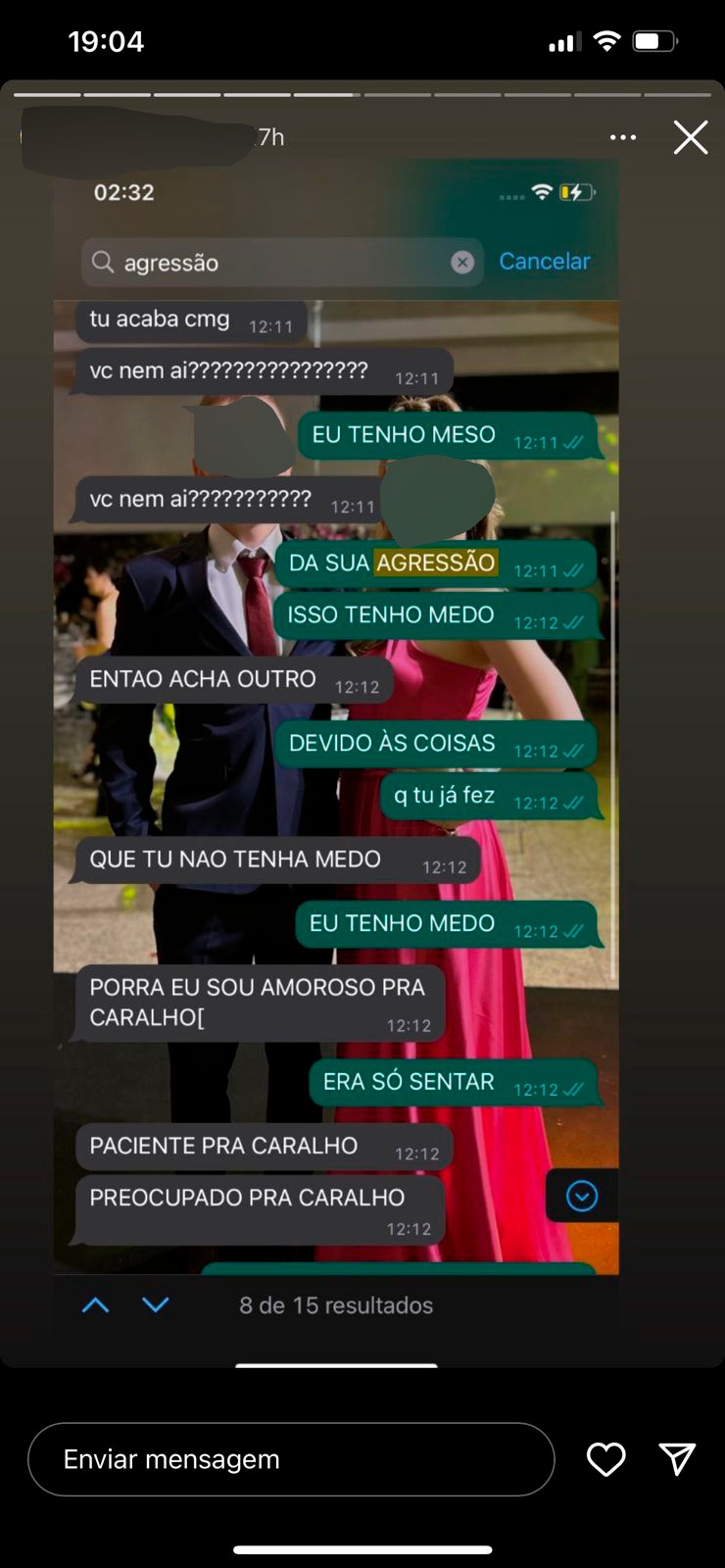The height and width of the screenshot is (1568, 725).
Task: Like this story with the heart
Action: (605, 1459)
